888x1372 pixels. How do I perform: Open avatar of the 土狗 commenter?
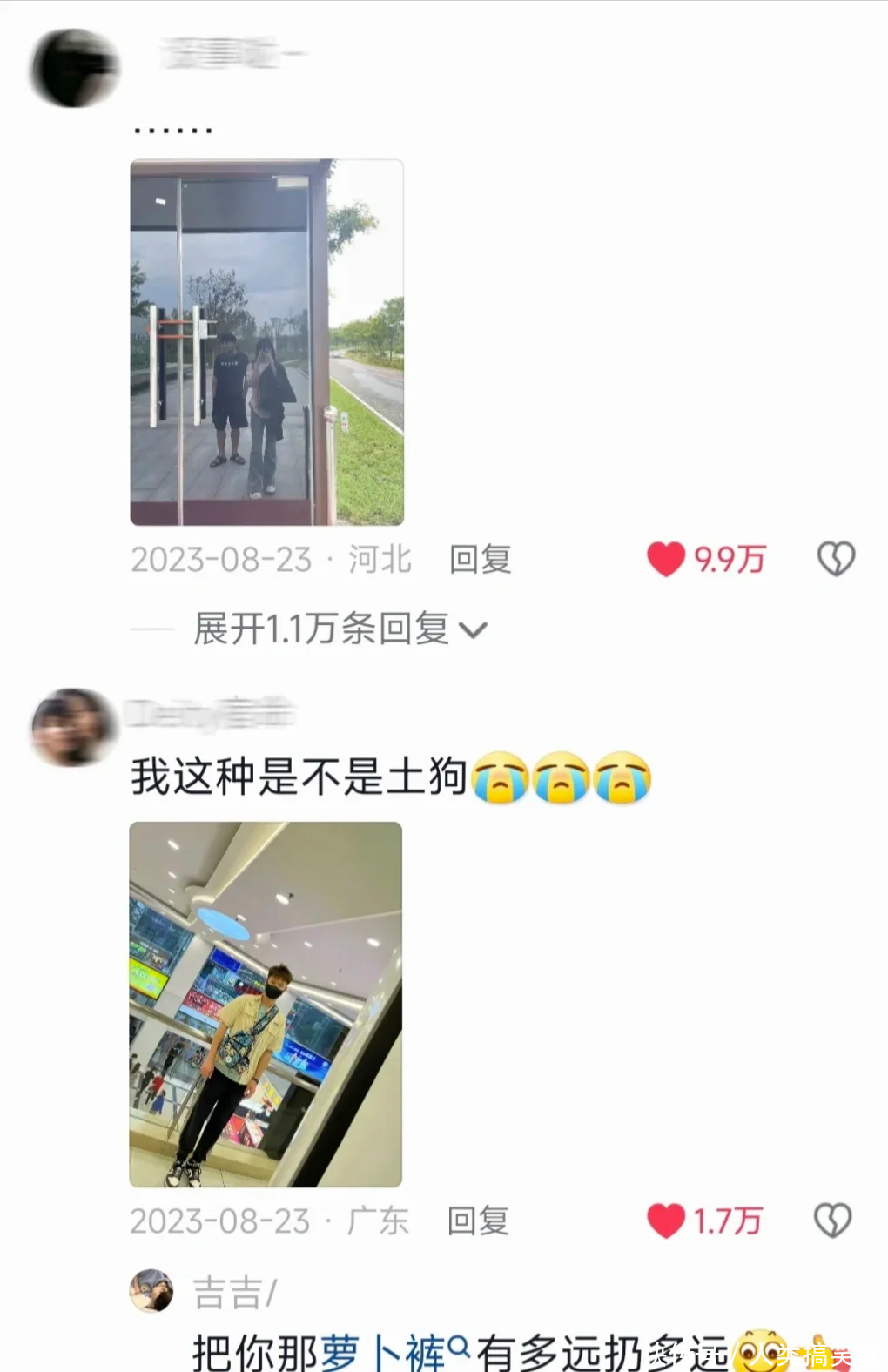tap(73, 727)
